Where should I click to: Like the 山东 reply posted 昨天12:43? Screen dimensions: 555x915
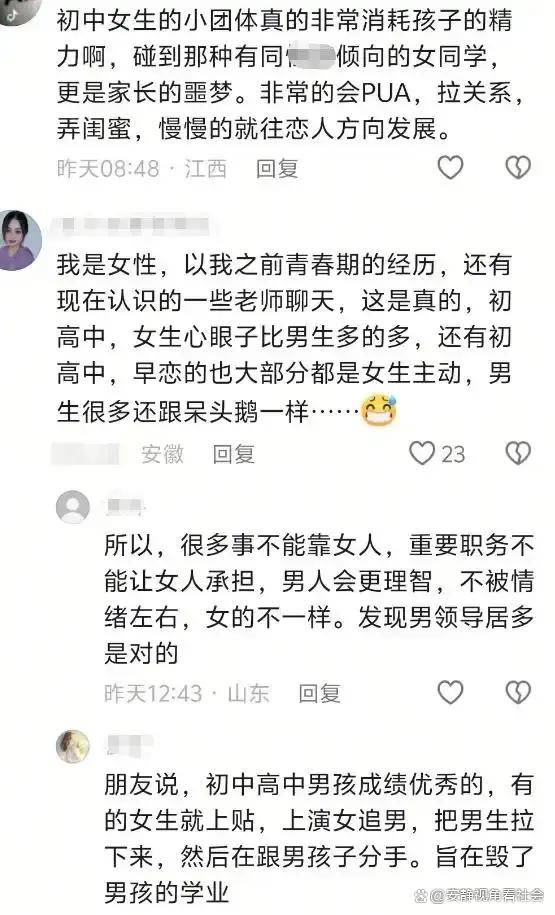450,693
